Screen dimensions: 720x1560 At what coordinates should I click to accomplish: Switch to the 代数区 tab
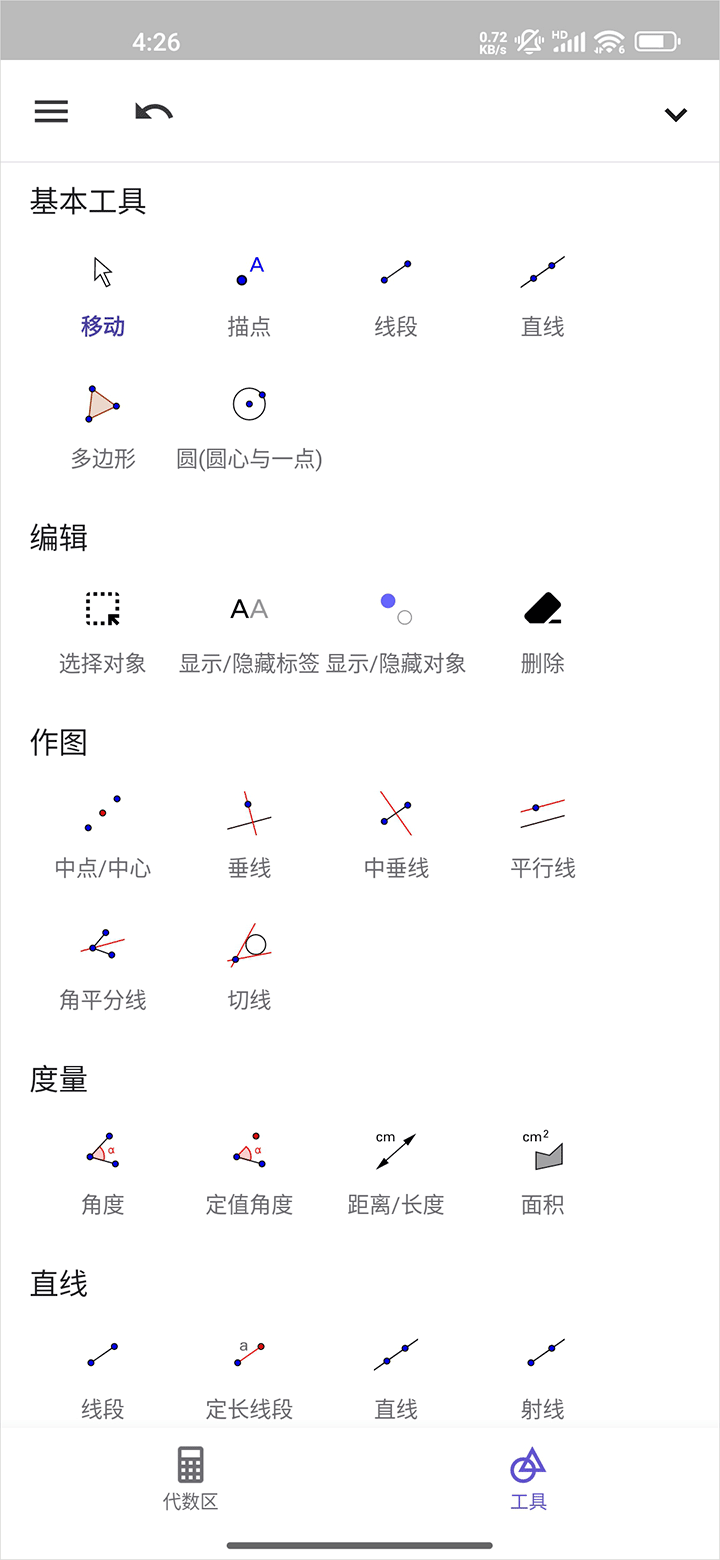[x=190, y=1477]
